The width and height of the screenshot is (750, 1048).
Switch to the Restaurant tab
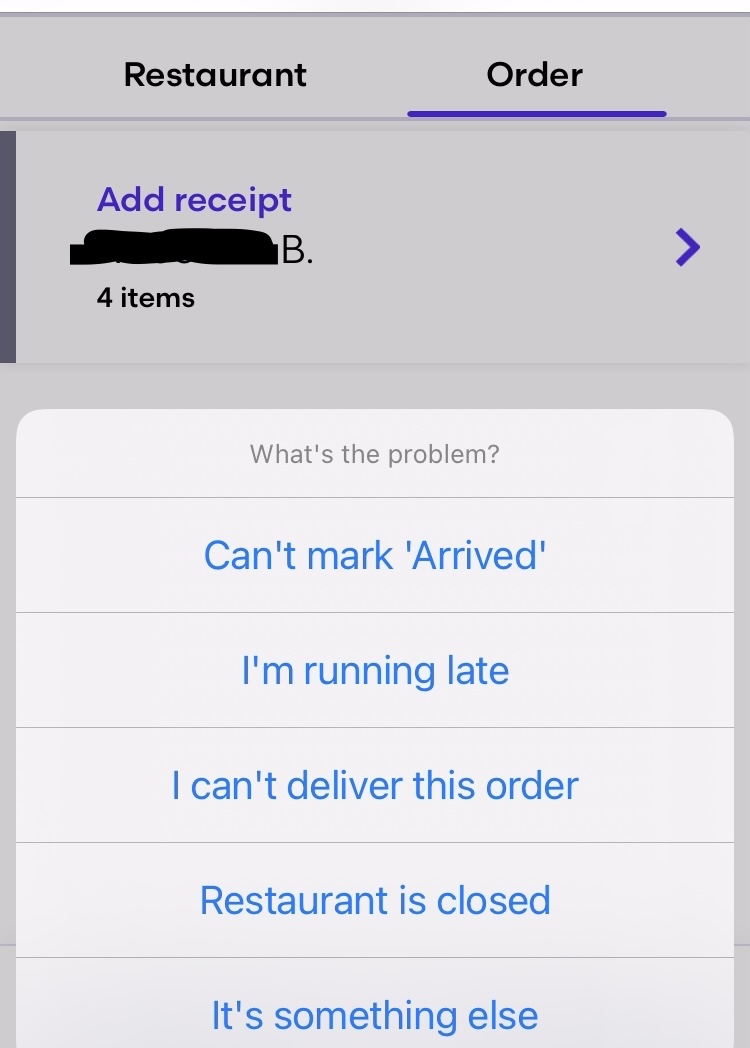click(x=214, y=74)
